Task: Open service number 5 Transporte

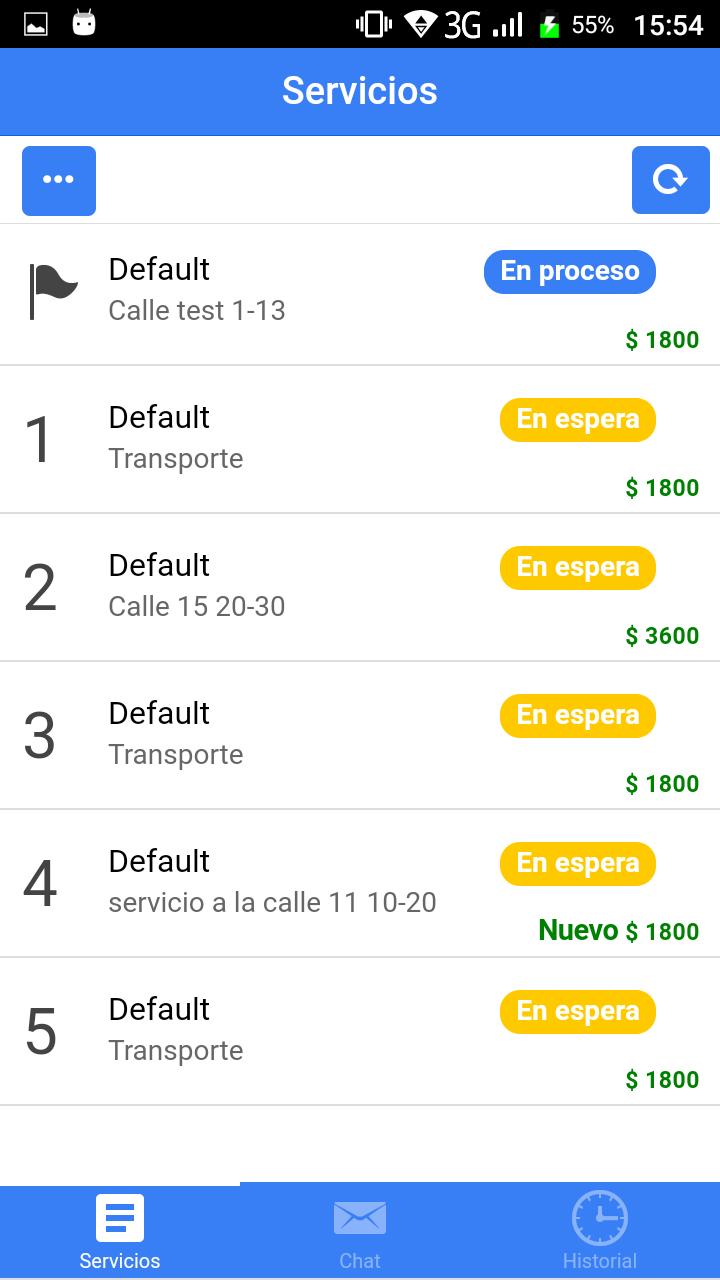Action: click(360, 1032)
